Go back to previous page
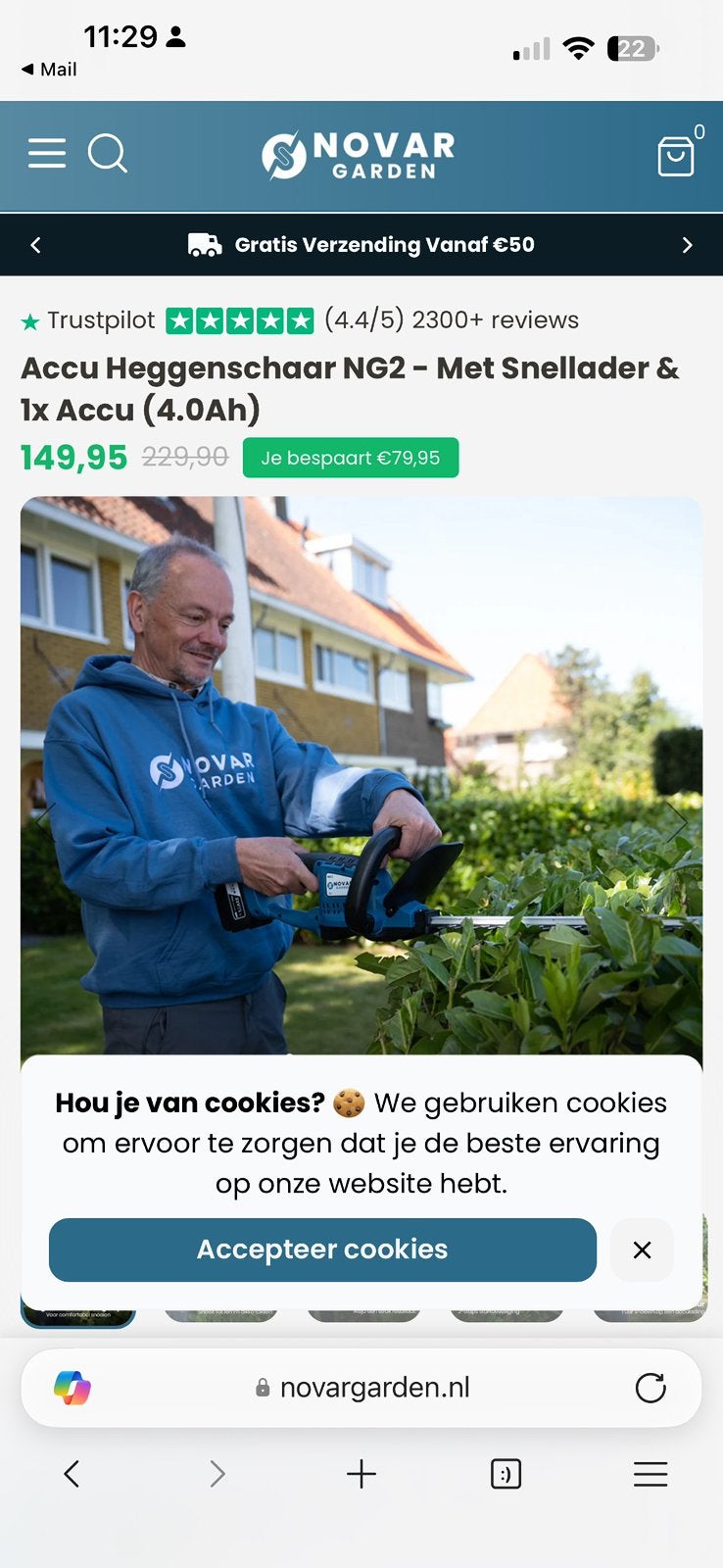 (72, 1474)
